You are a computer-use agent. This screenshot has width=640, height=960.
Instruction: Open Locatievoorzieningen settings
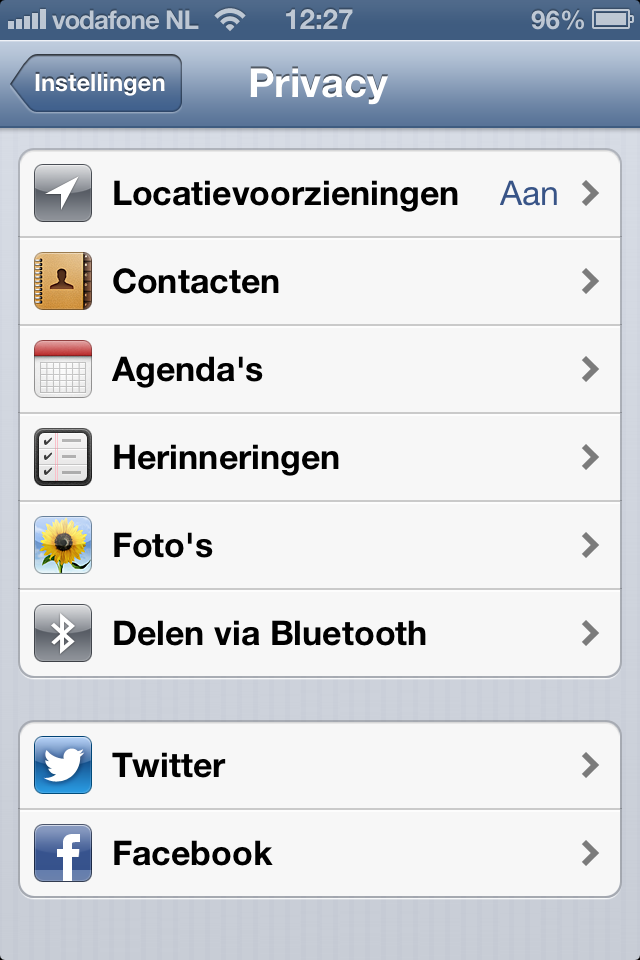pos(320,194)
